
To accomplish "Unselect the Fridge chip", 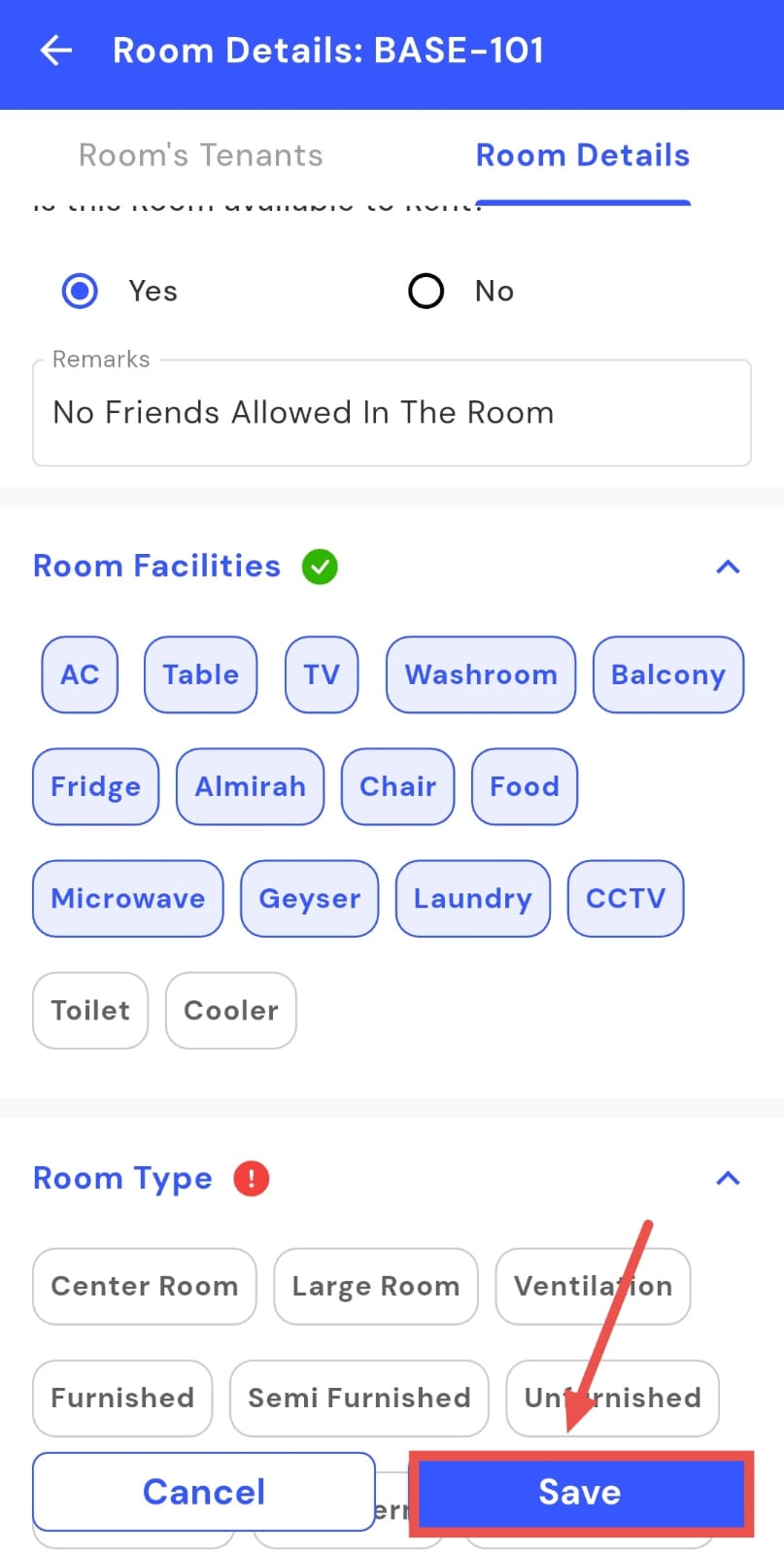I will tap(95, 786).
